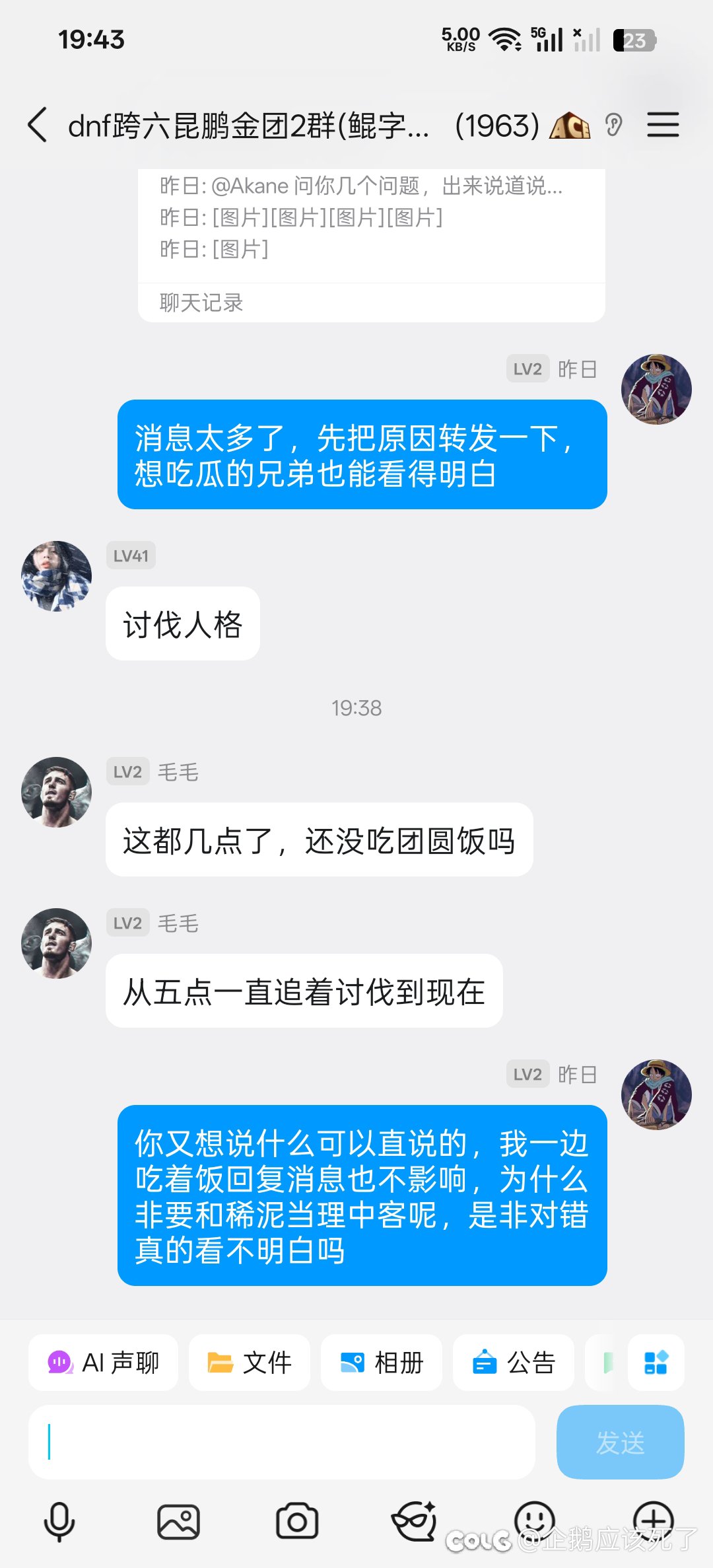Open the 文件 shortcut
The image size is (713, 1568).
(250, 1363)
